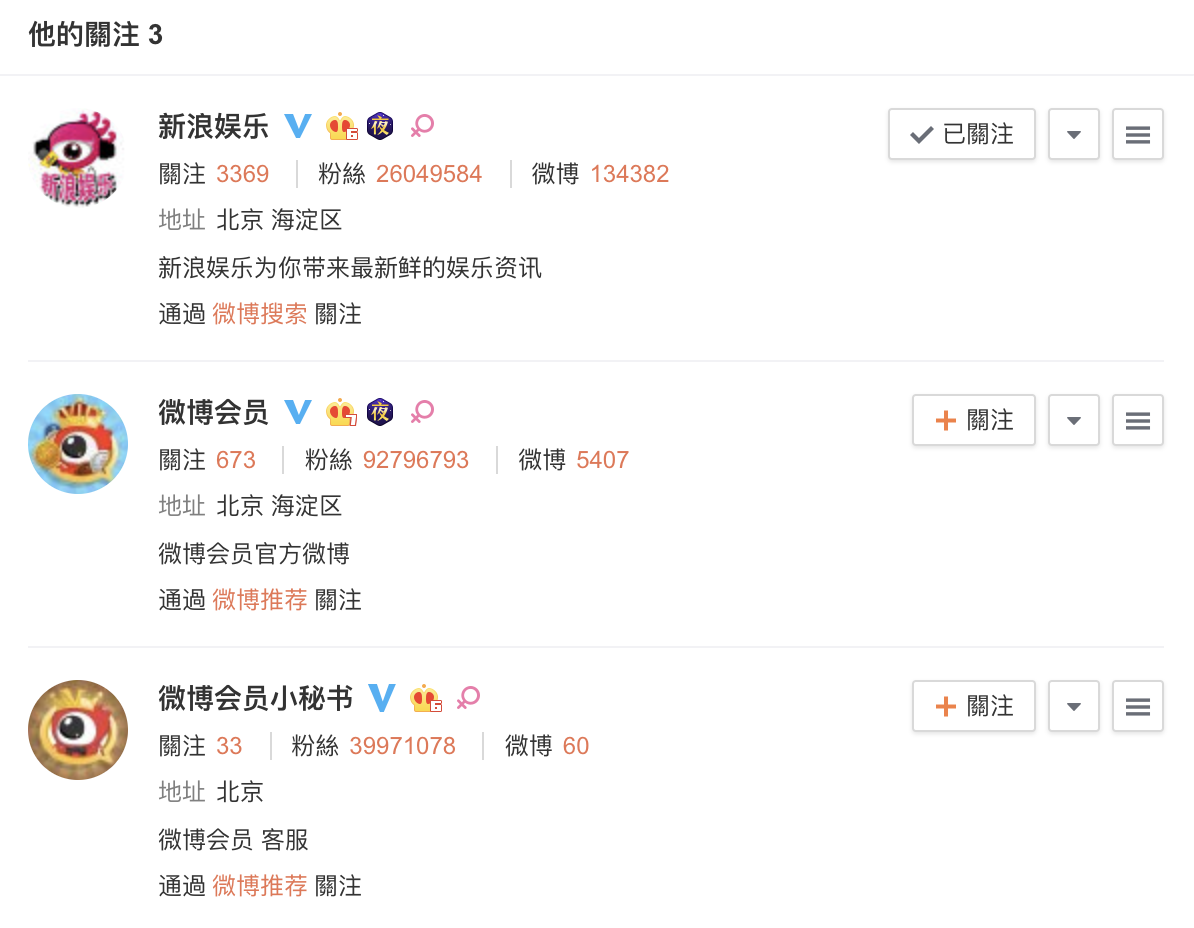
Task: Follow 微博会员小秘书 with the 關注 button
Action: click(x=973, y=706)
